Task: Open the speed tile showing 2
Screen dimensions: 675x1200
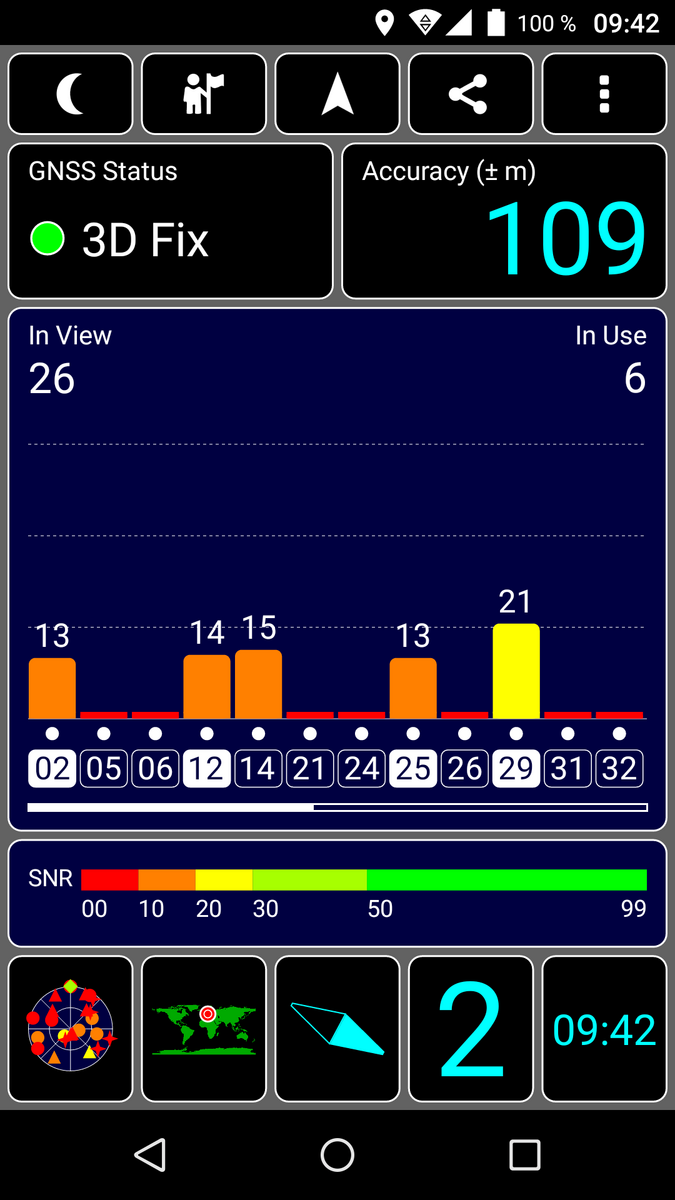Action: coord(470,1028)
